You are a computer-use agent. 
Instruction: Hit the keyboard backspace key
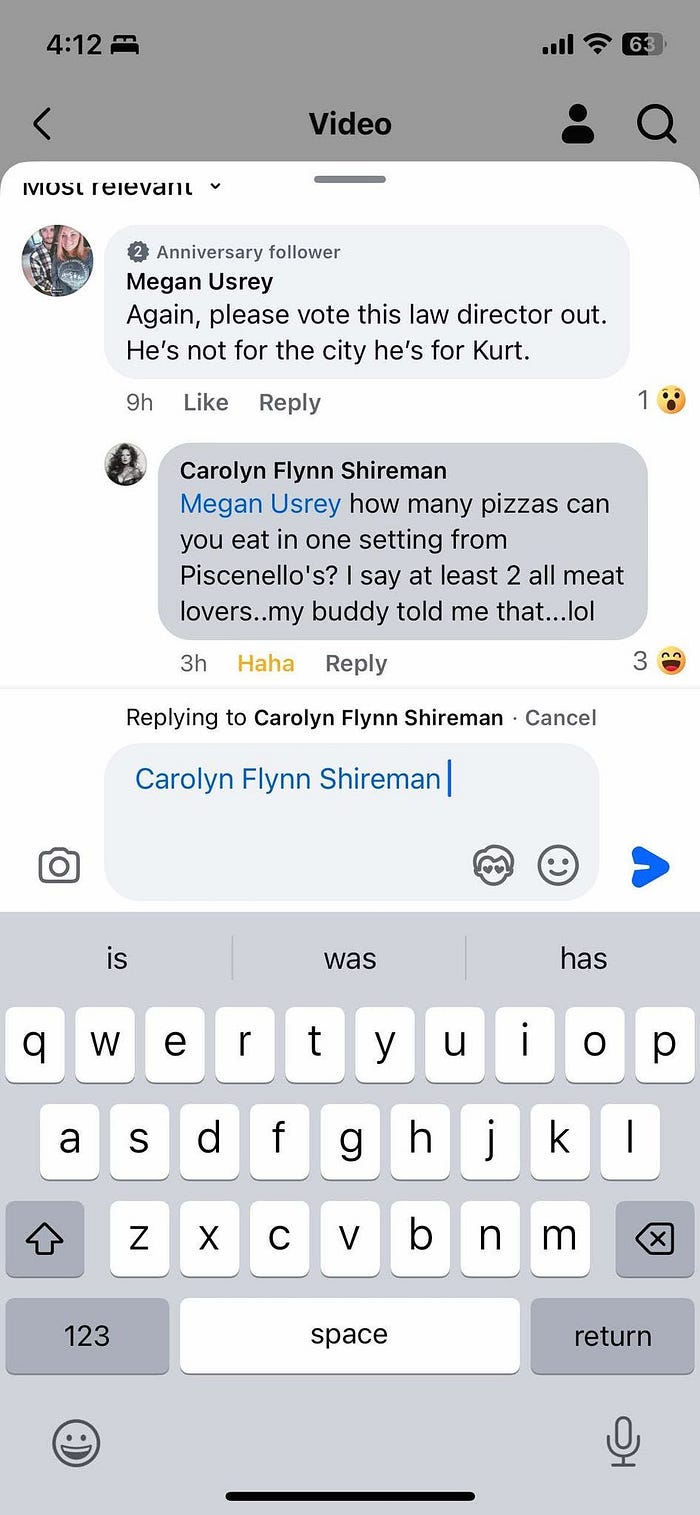coord(654,1240)
